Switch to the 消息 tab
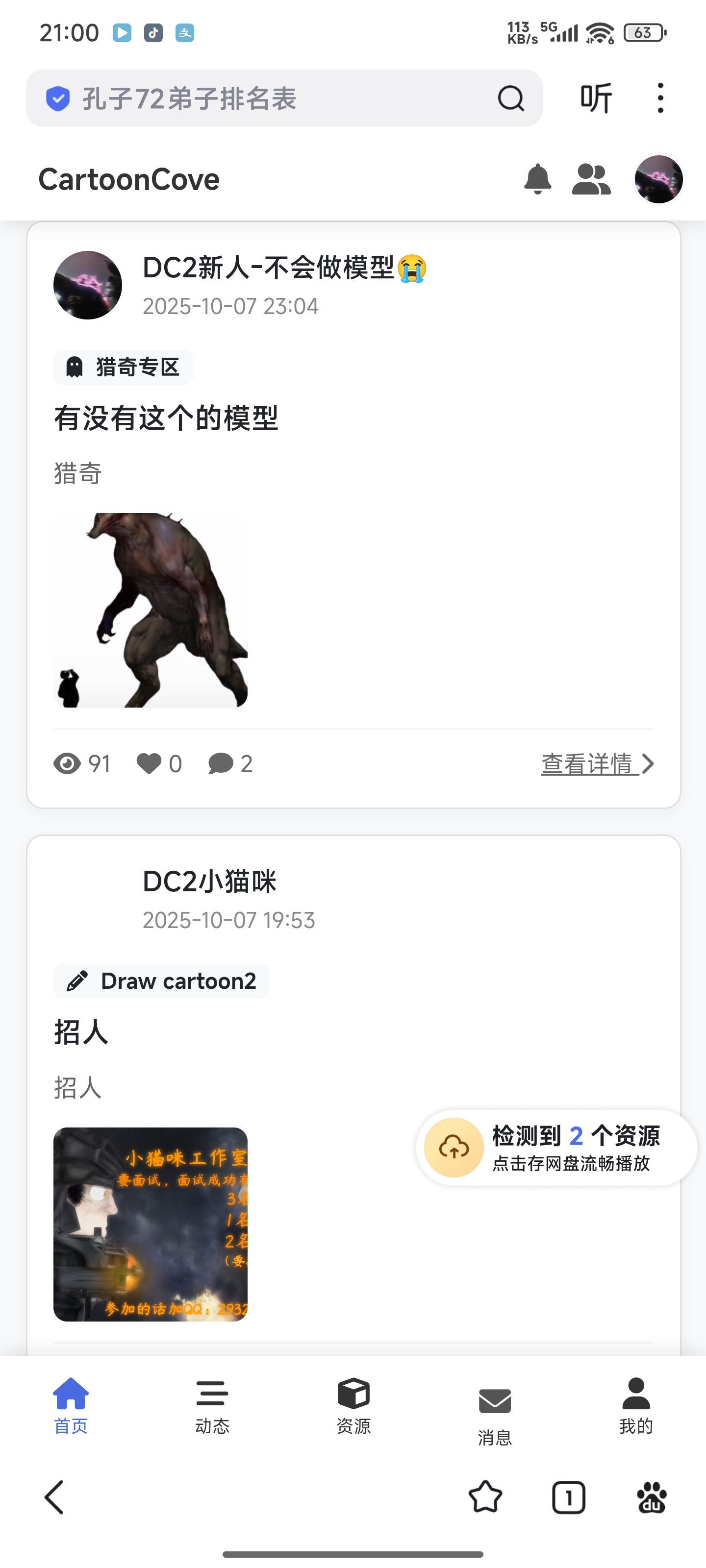This screenshot has width=706, height=1568. (495, 1412)
